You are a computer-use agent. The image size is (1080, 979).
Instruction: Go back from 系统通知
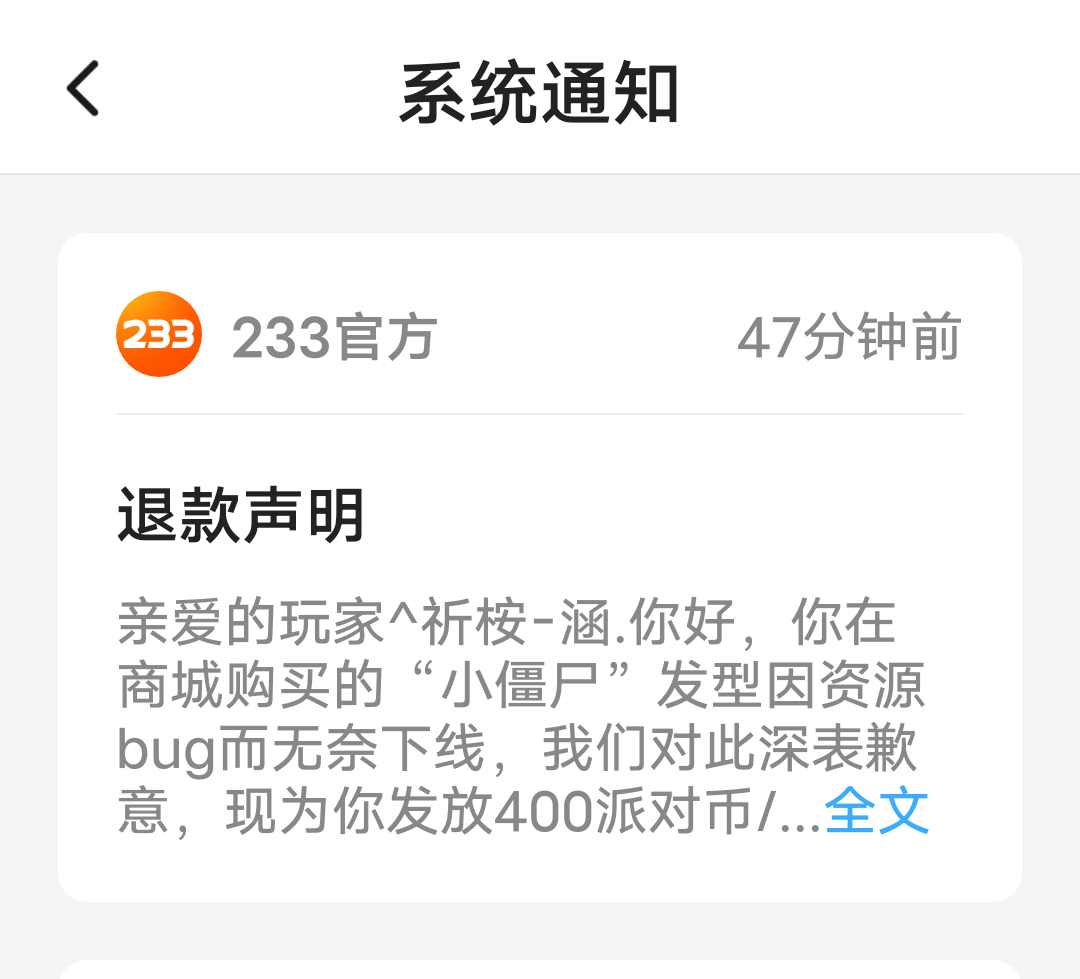click(x=84, y=89)
